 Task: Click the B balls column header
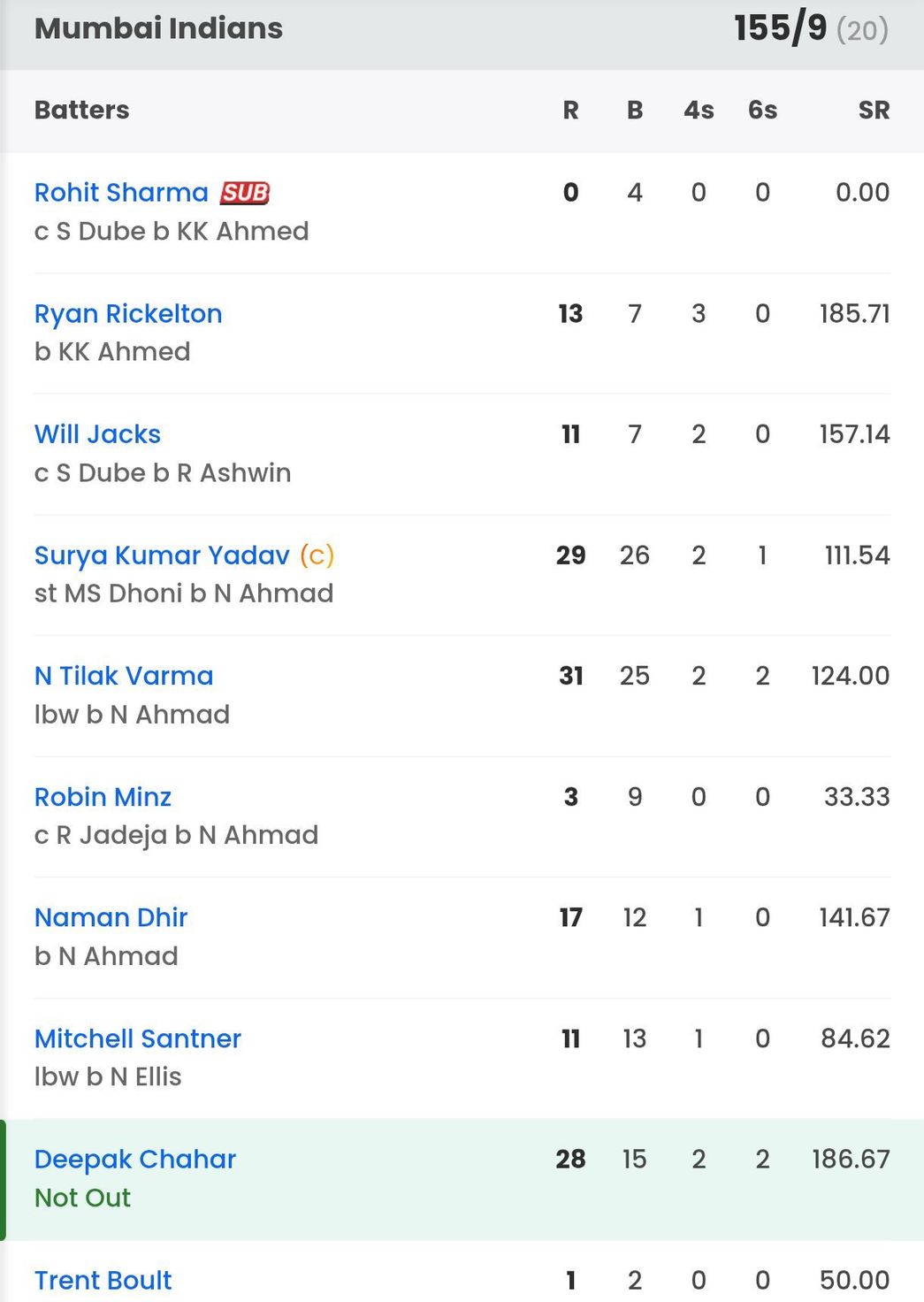[635, 110]
